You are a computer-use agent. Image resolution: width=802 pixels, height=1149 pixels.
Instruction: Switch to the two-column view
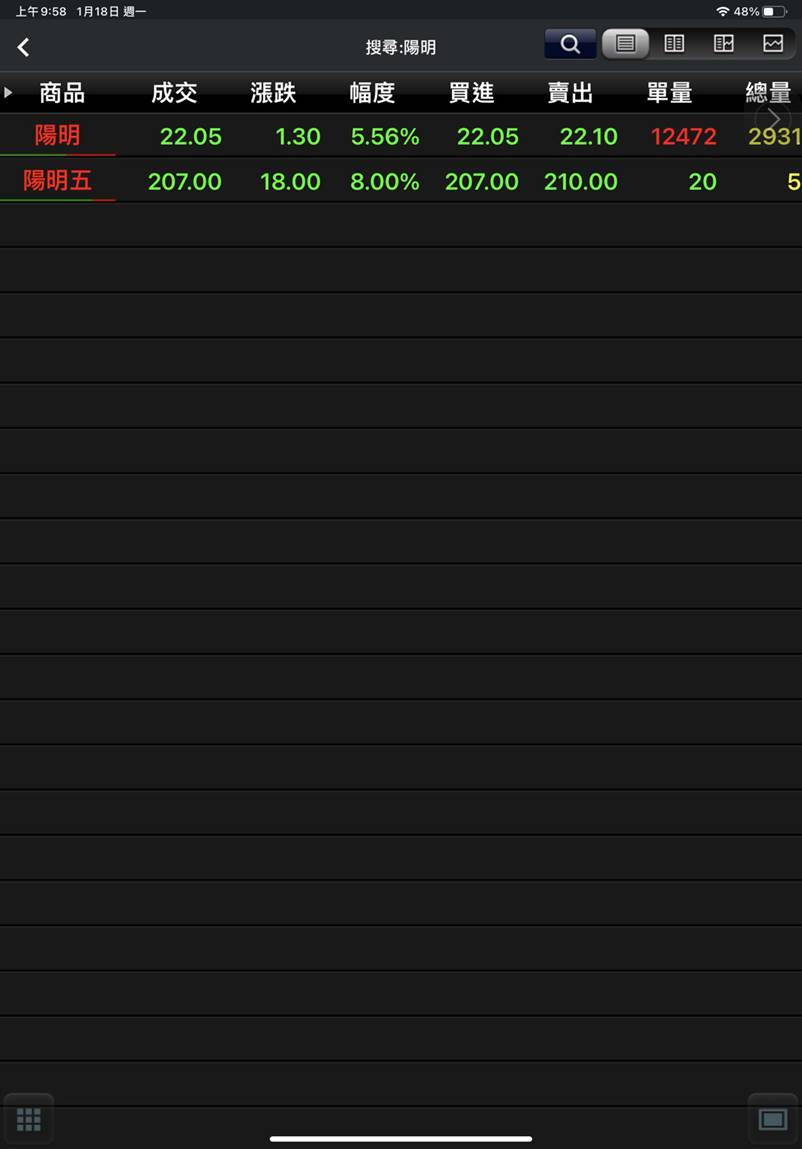pyautogui.click(x=675, y=44)
